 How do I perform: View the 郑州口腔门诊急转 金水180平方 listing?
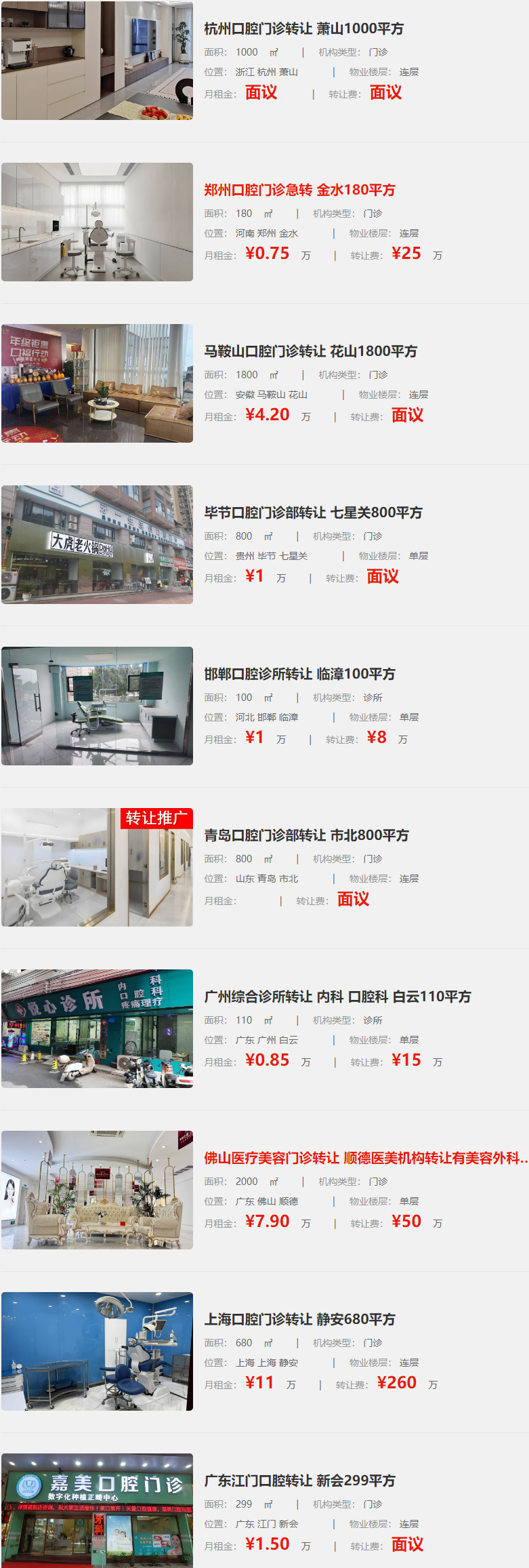[299, 190]
